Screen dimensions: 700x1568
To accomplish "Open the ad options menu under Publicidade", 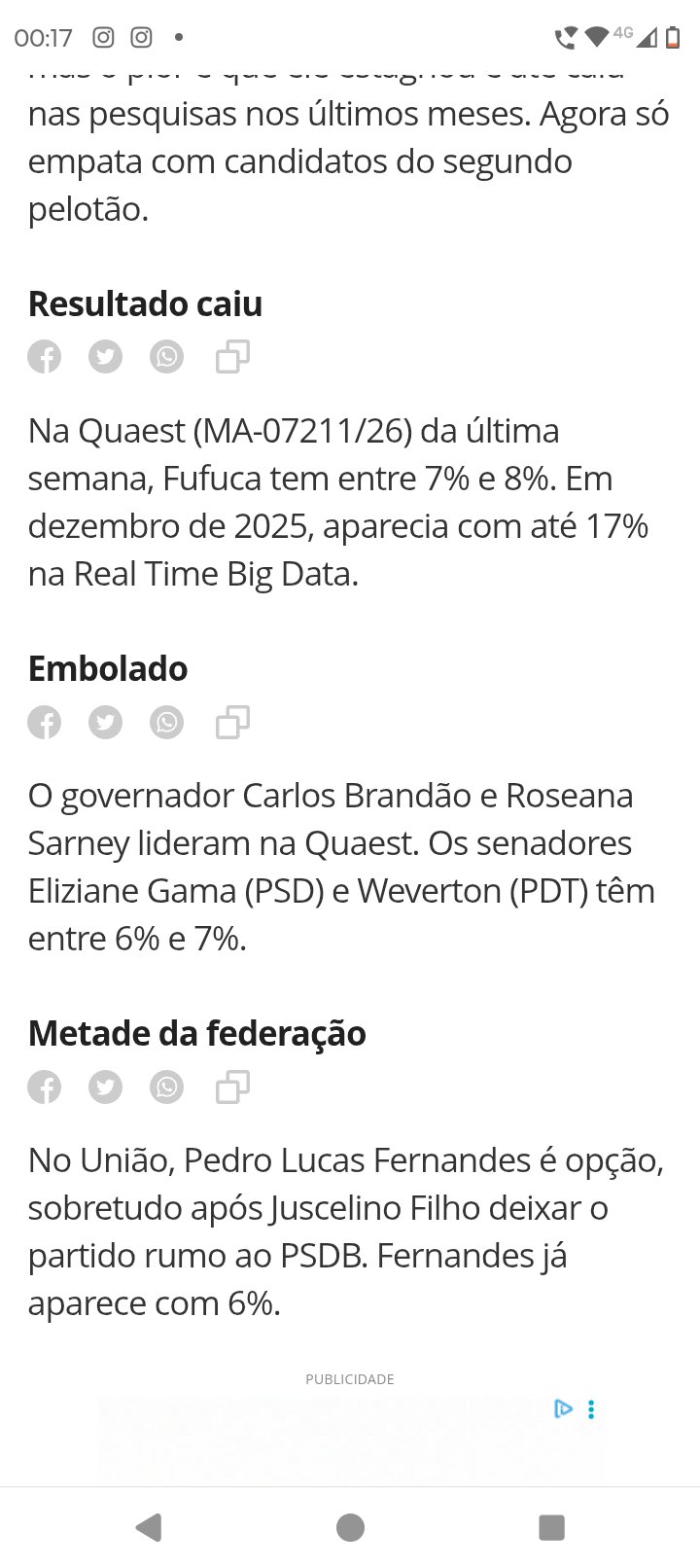I will [x=591, y=1409].
